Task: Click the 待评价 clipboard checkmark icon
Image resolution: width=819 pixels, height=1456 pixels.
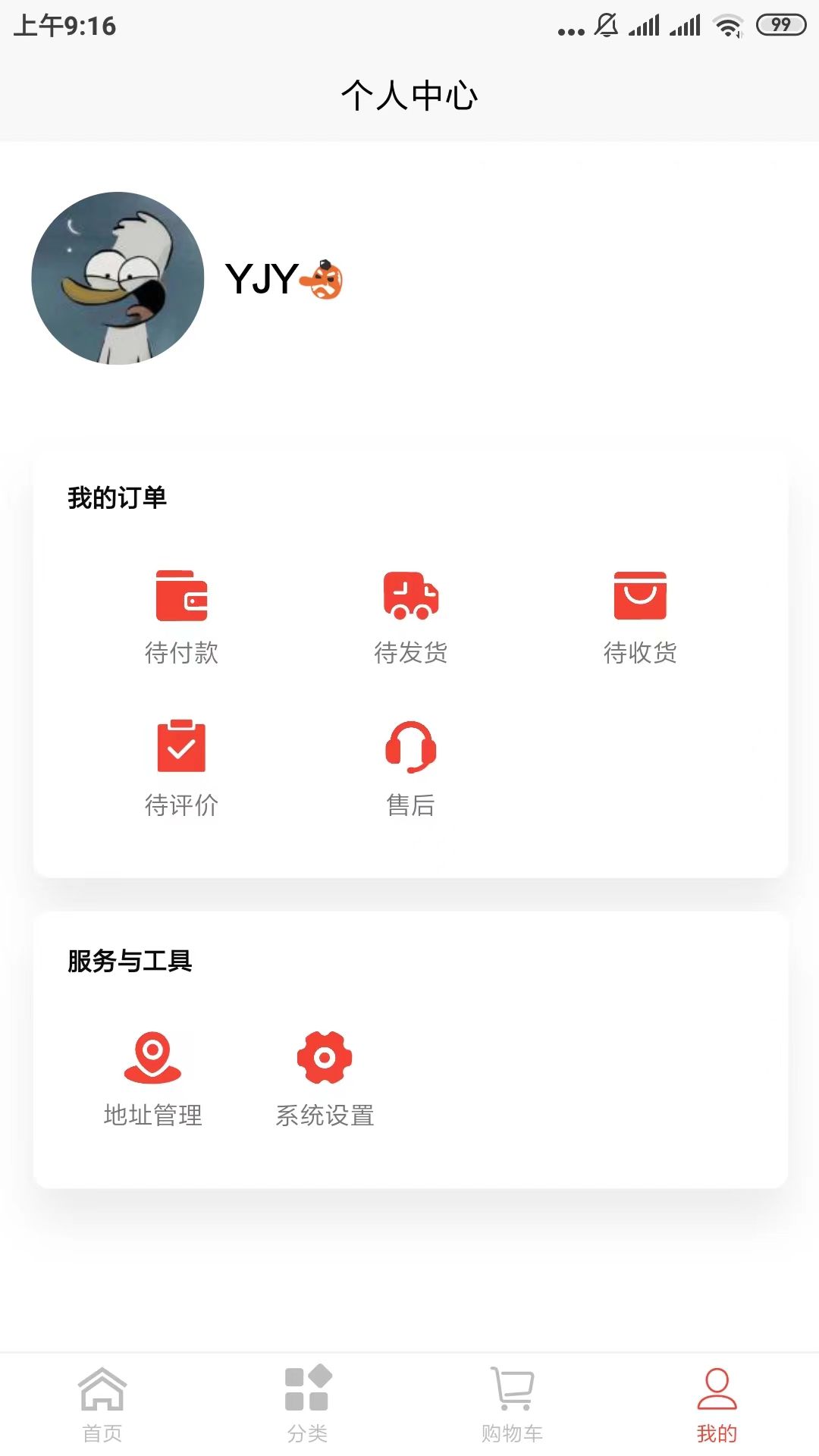Action: click(182, 747)
